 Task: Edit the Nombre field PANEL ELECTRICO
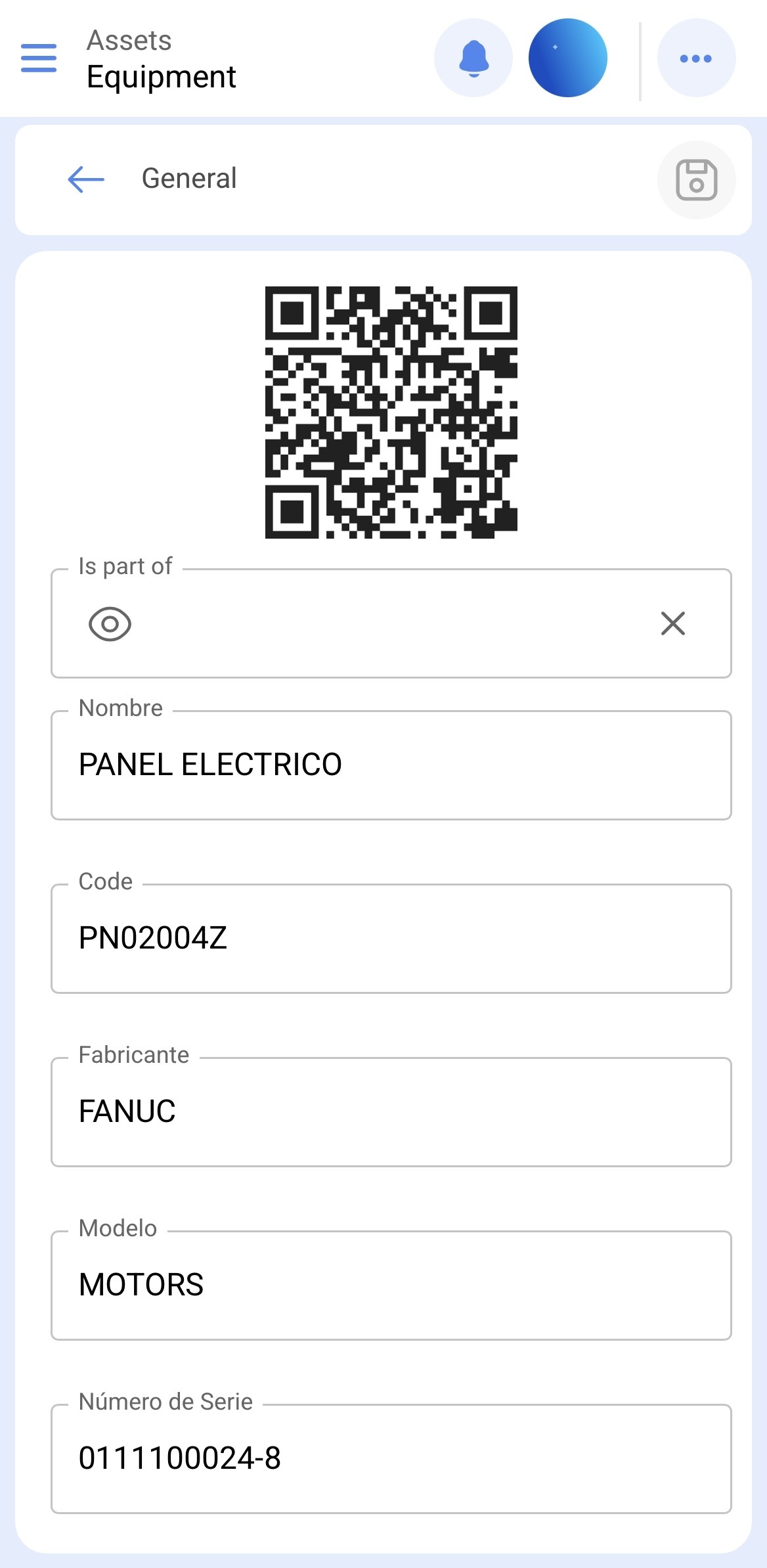click(391, 765)
